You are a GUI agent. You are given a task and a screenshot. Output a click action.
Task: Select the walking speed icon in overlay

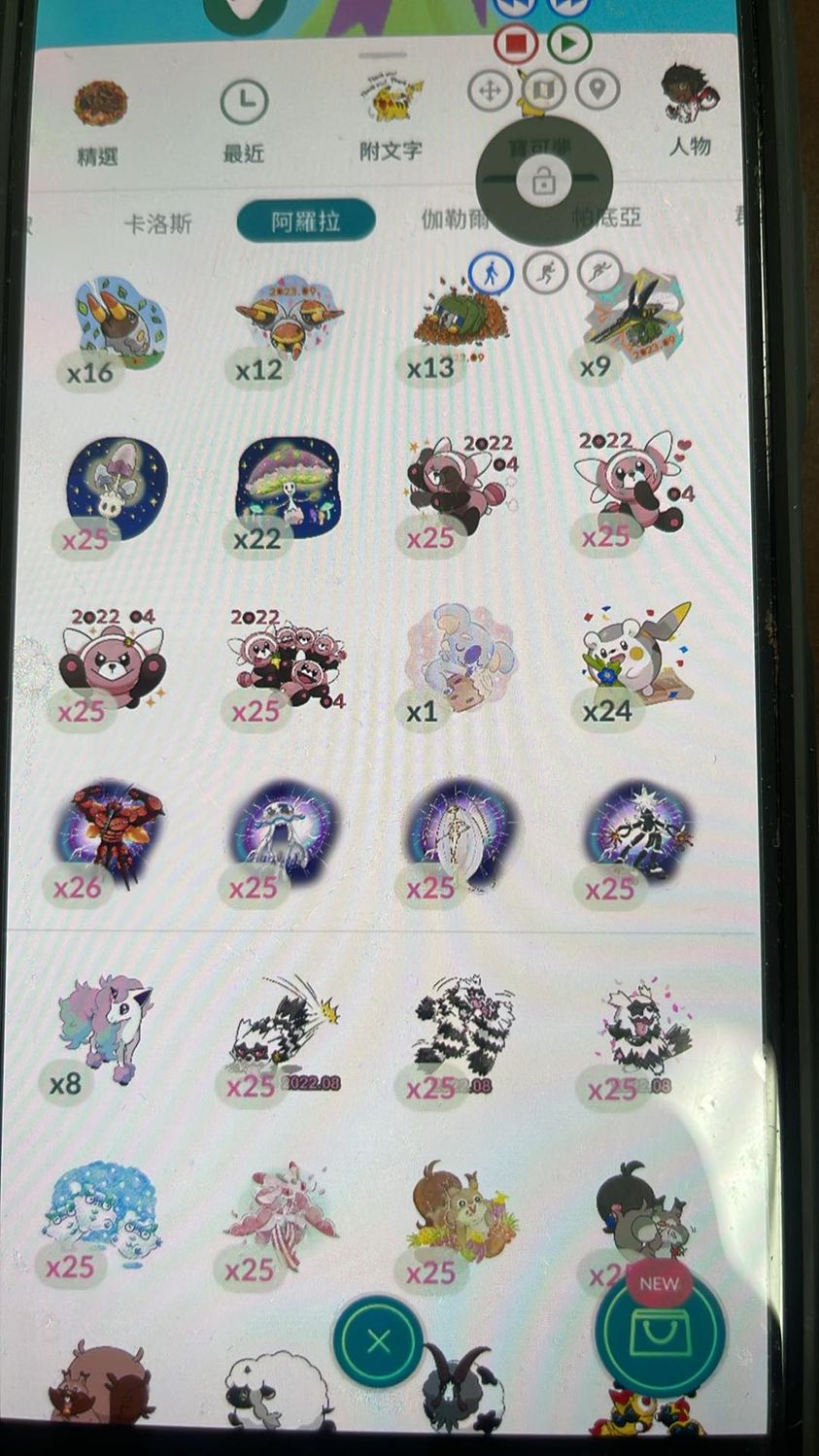491,274
